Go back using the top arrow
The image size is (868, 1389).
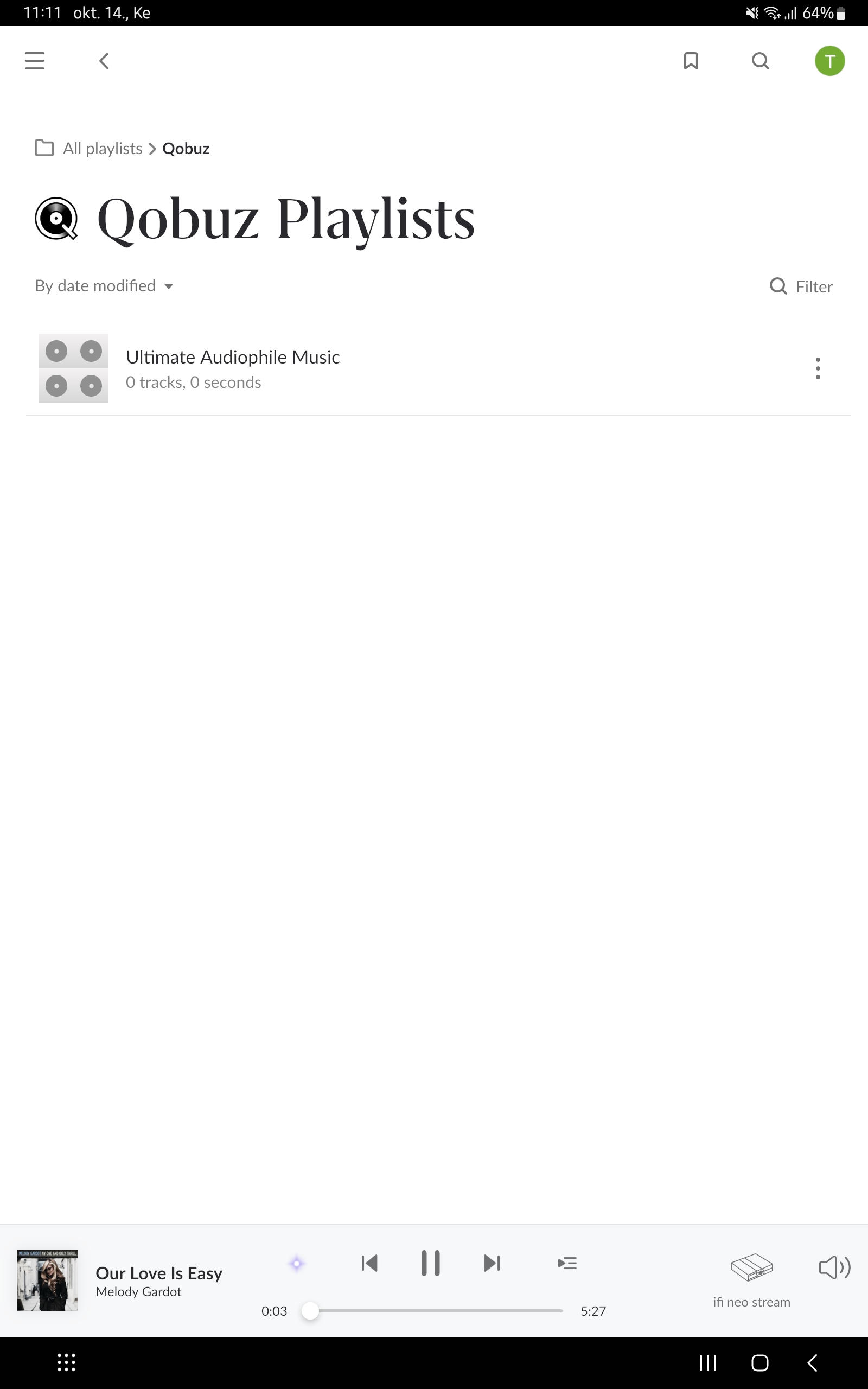104,61
